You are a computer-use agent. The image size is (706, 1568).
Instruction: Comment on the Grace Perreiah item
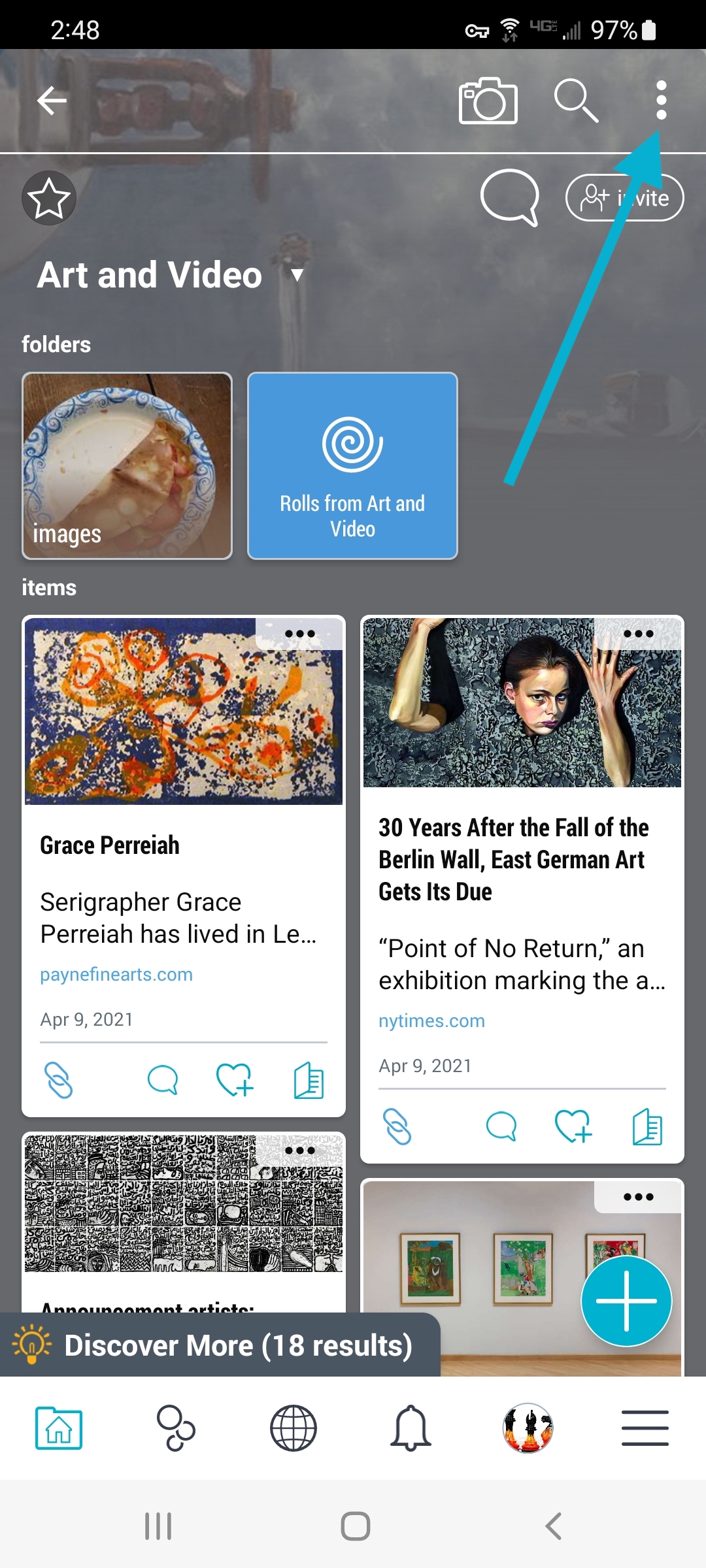tap(163, 1080)
